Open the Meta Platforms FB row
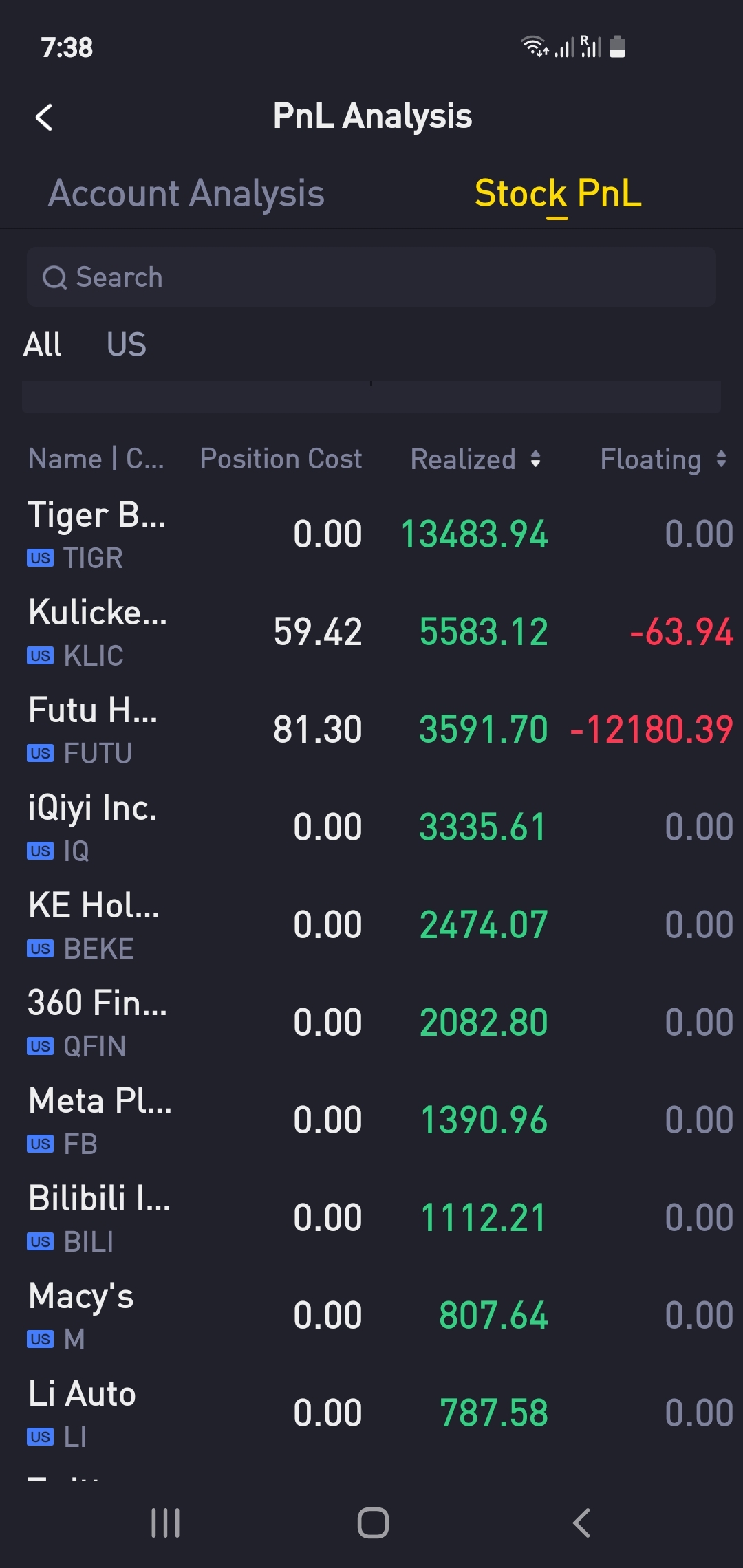The height and width of the screenshot is (1568, 743). point(371,1121)
